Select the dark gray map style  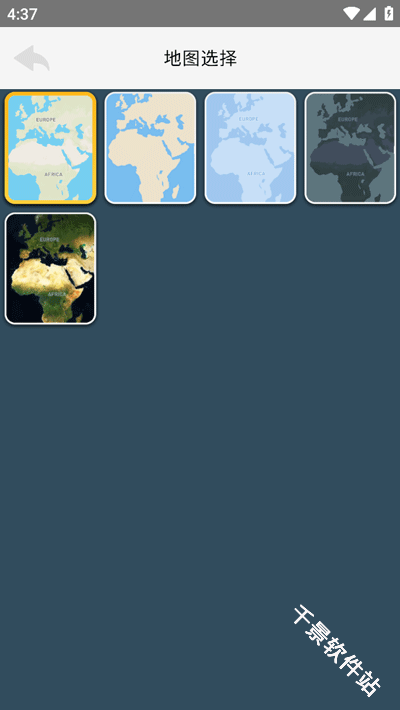coord(350,148)
